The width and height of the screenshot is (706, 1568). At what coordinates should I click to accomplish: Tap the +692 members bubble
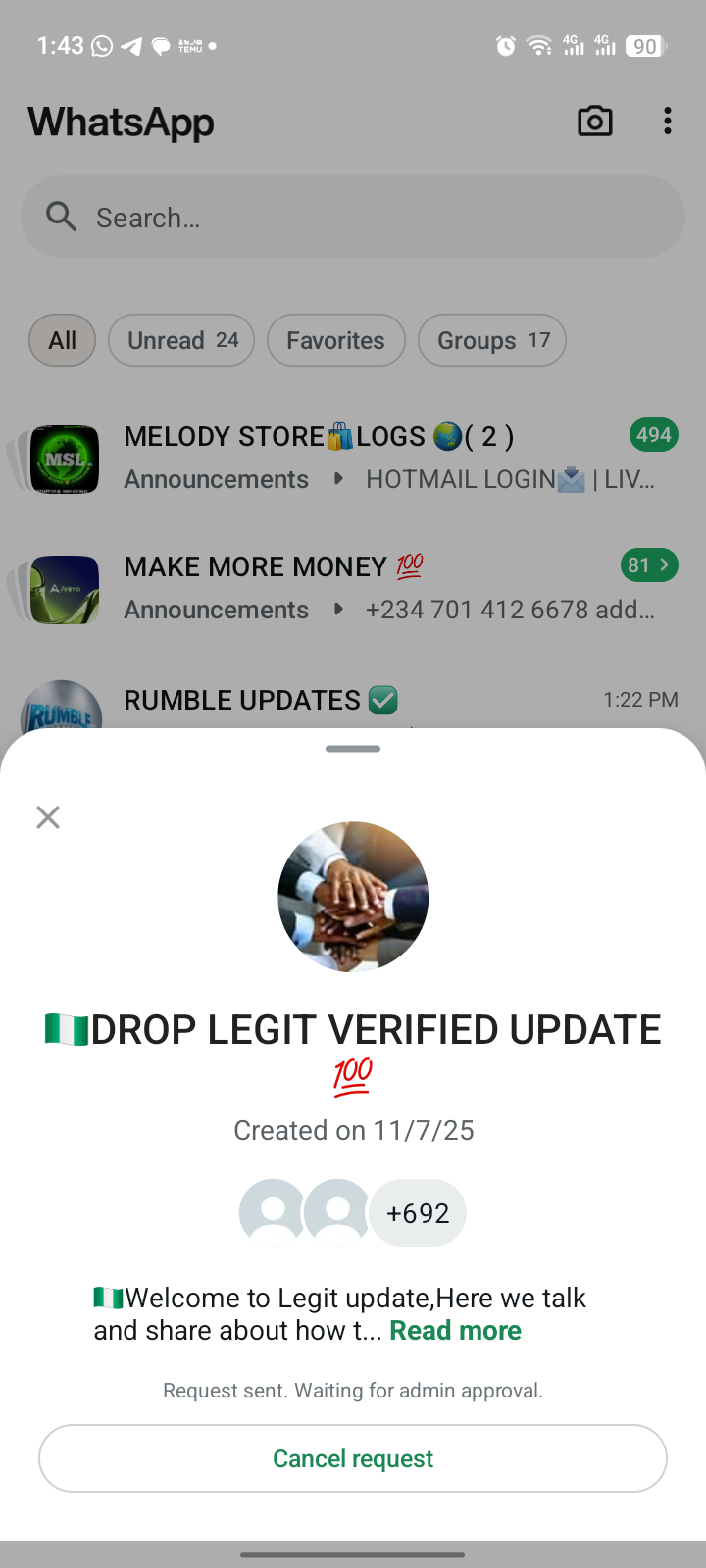418,1213
